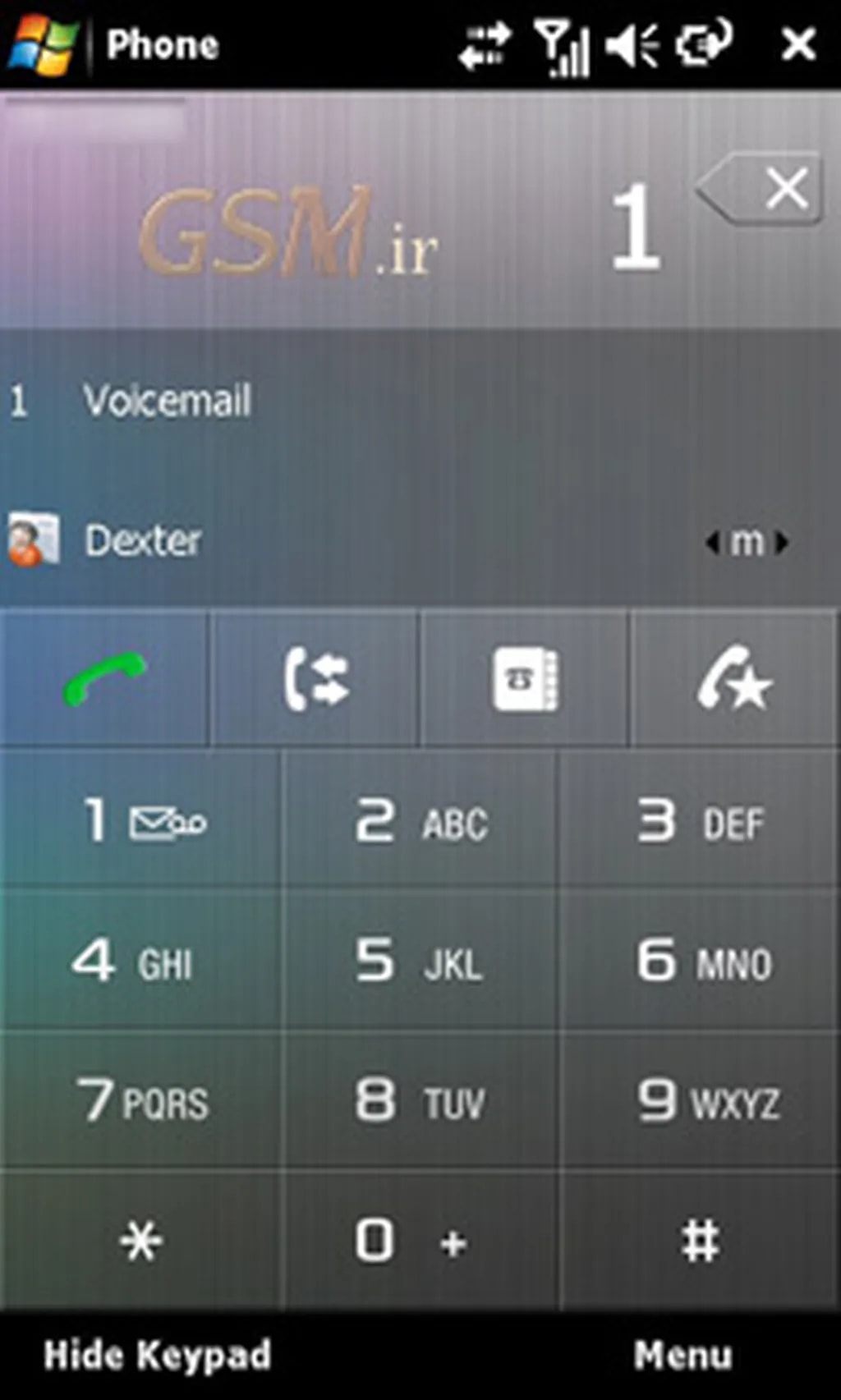Open the call history log

pyautogui.click(x=315, y=678)
